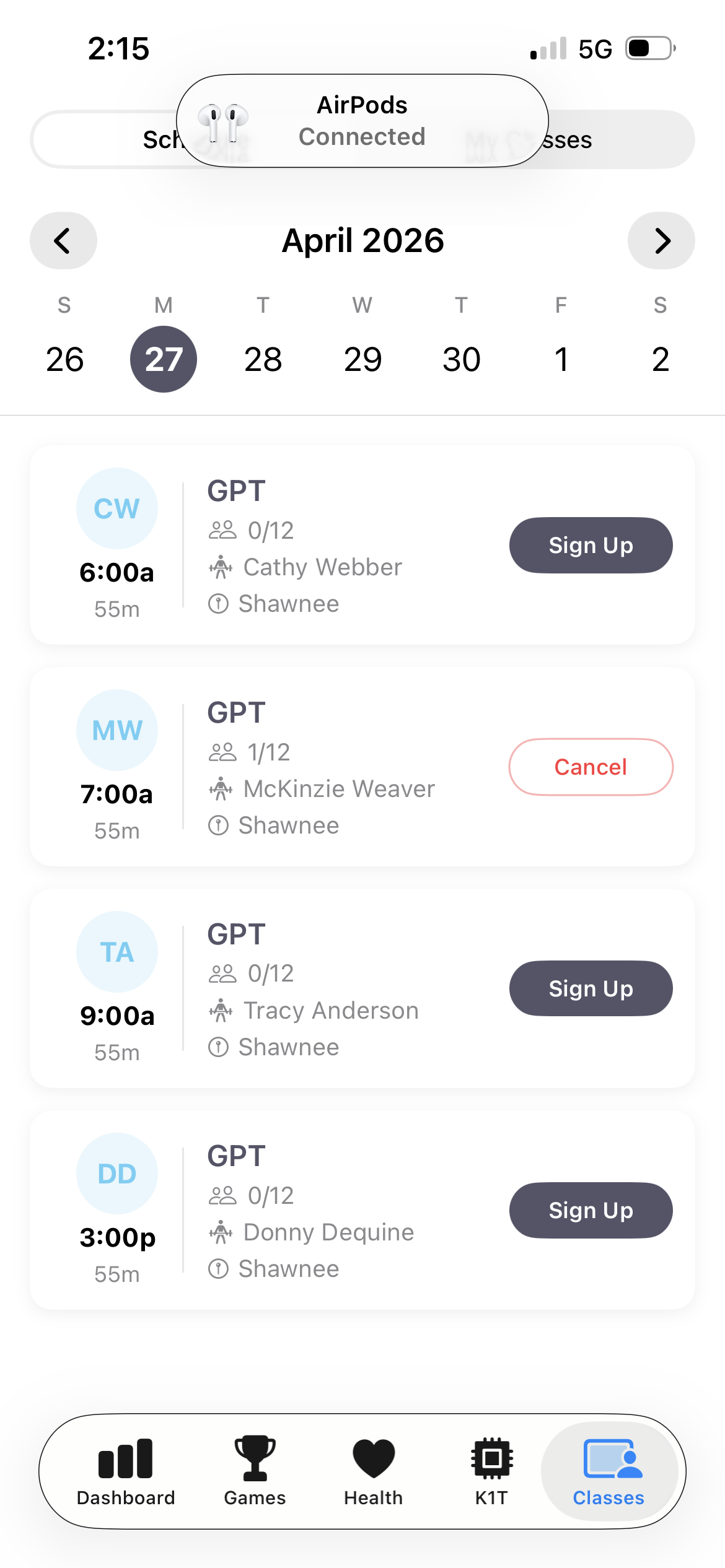Image resolution: width=725 pixels, height=1568 pixels.
Task: Select the DD avatar for Donny Dequine's class
Action: point(116,1173)
